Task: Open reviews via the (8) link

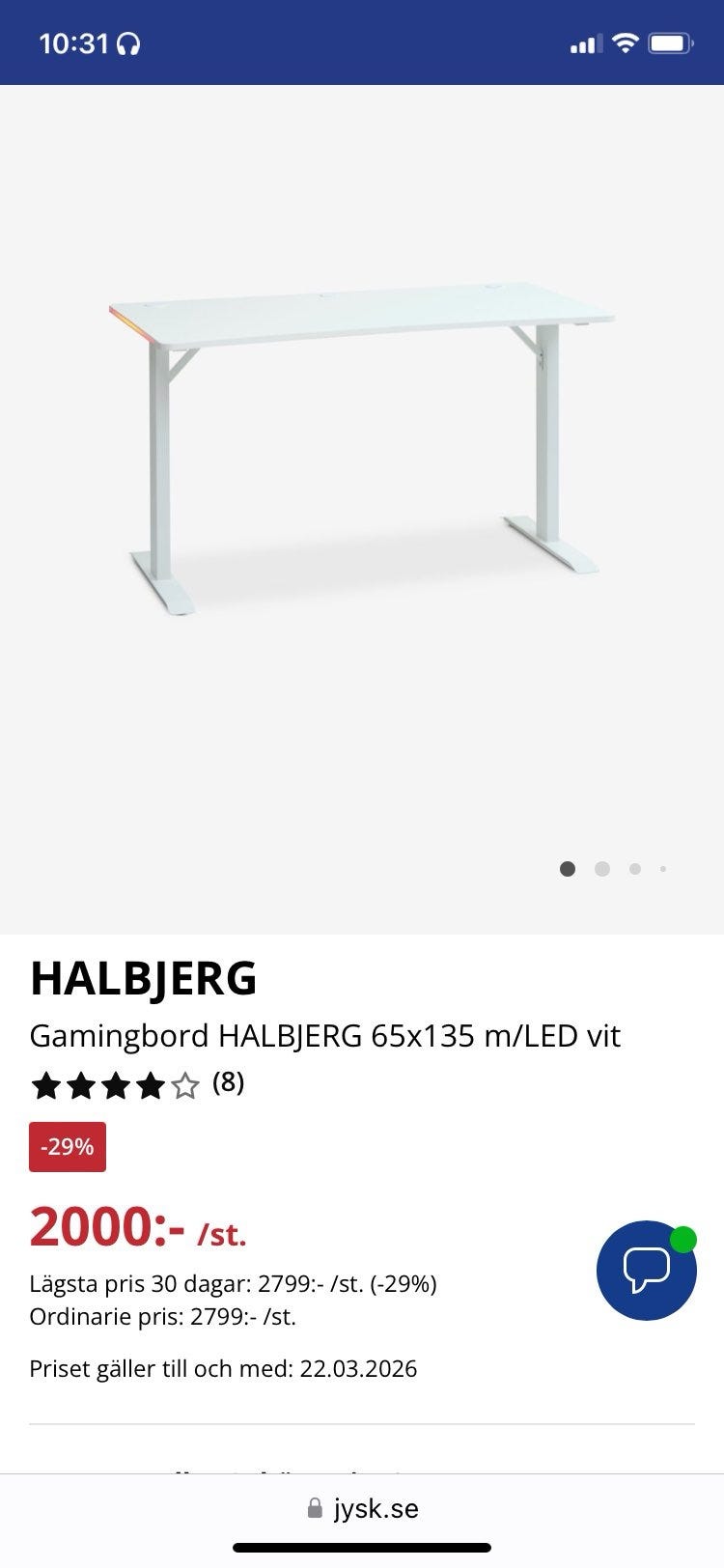Action: pos(229,1084)
